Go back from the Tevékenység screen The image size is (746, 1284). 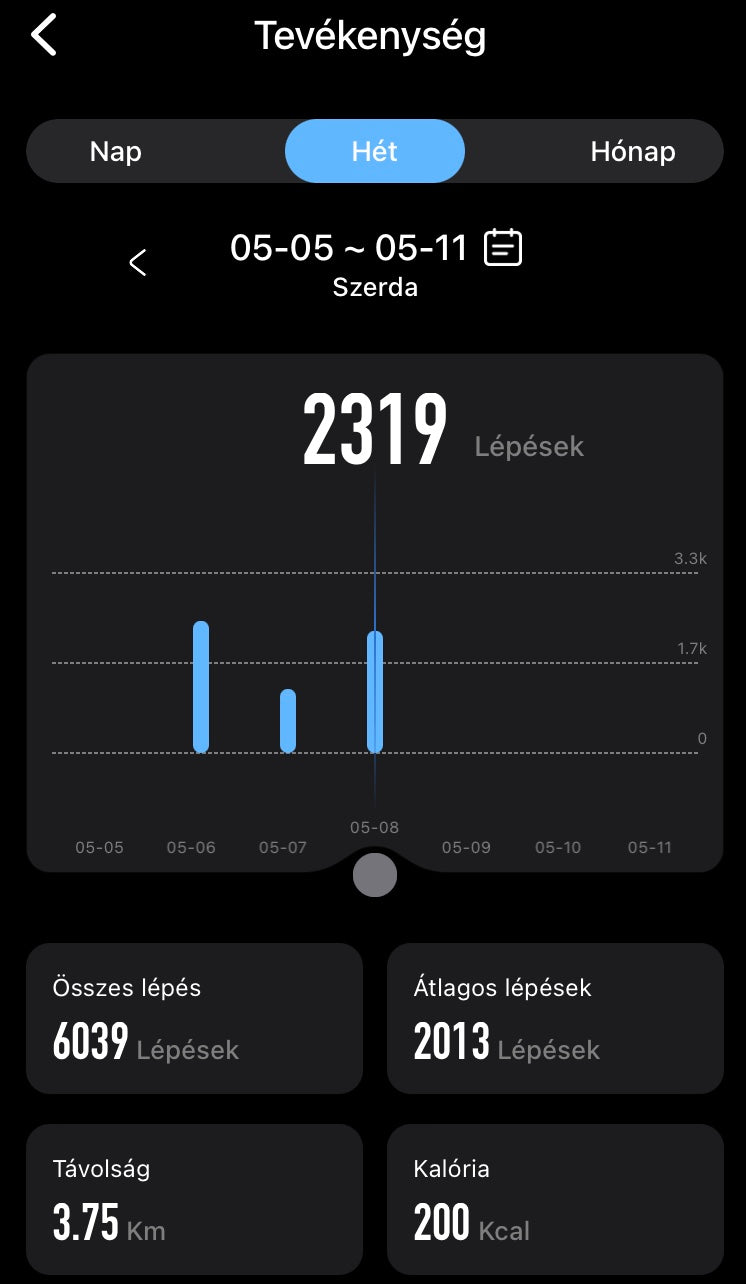(44, 36)
